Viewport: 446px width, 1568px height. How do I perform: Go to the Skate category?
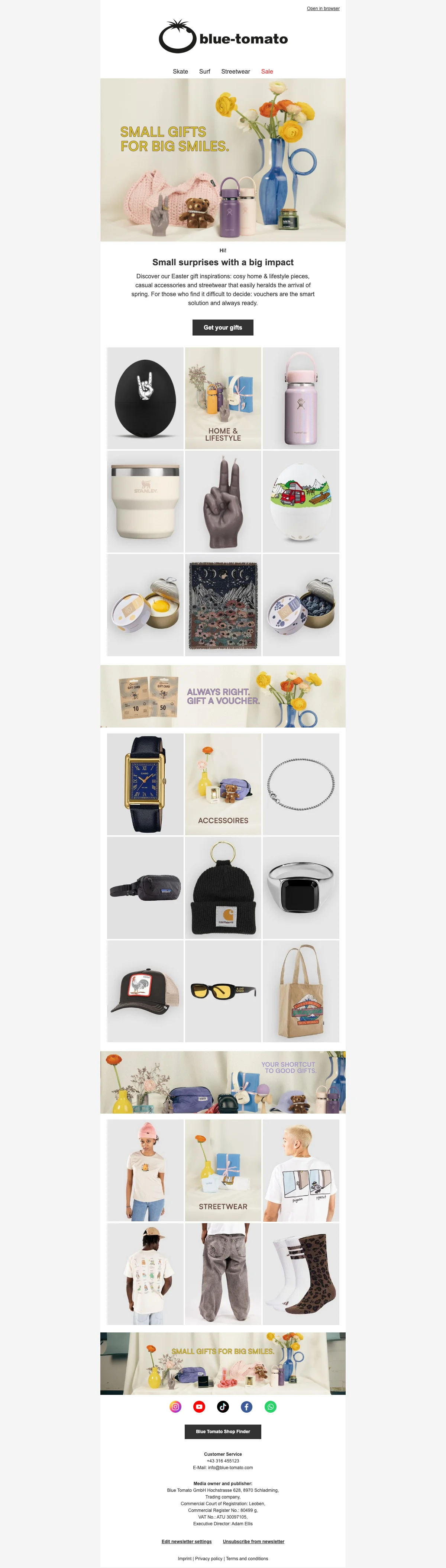(180, 71)
